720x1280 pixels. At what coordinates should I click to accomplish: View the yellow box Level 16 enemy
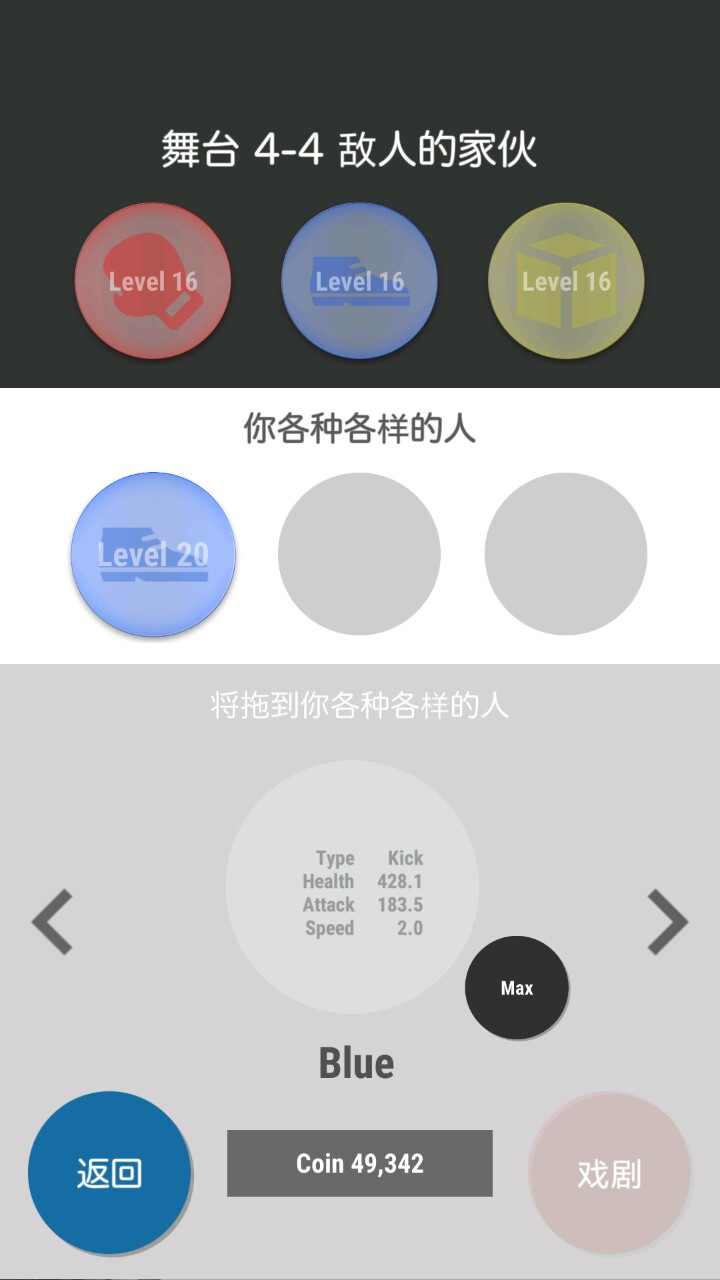coord(566,281)
